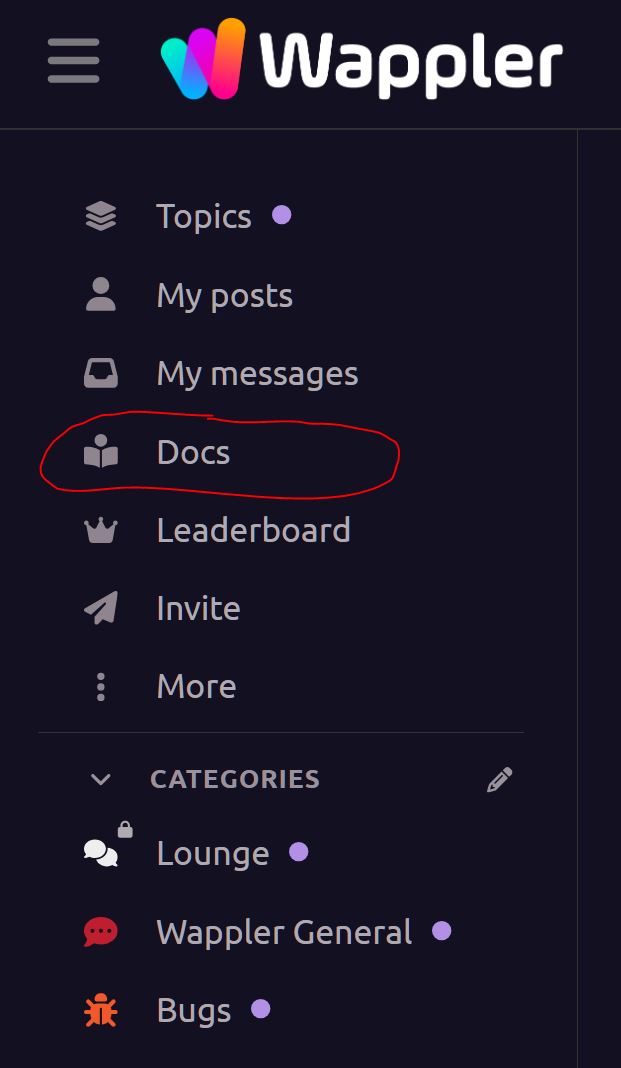
Task: Open the Wappler General category
Action: tap(284, 932)
